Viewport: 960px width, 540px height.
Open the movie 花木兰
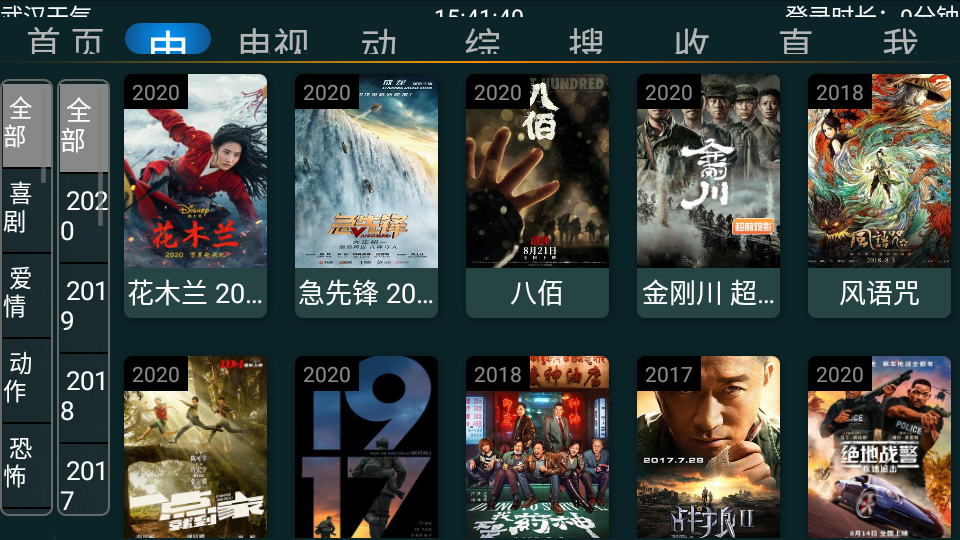pyautogui.click(x=195, y=195)
